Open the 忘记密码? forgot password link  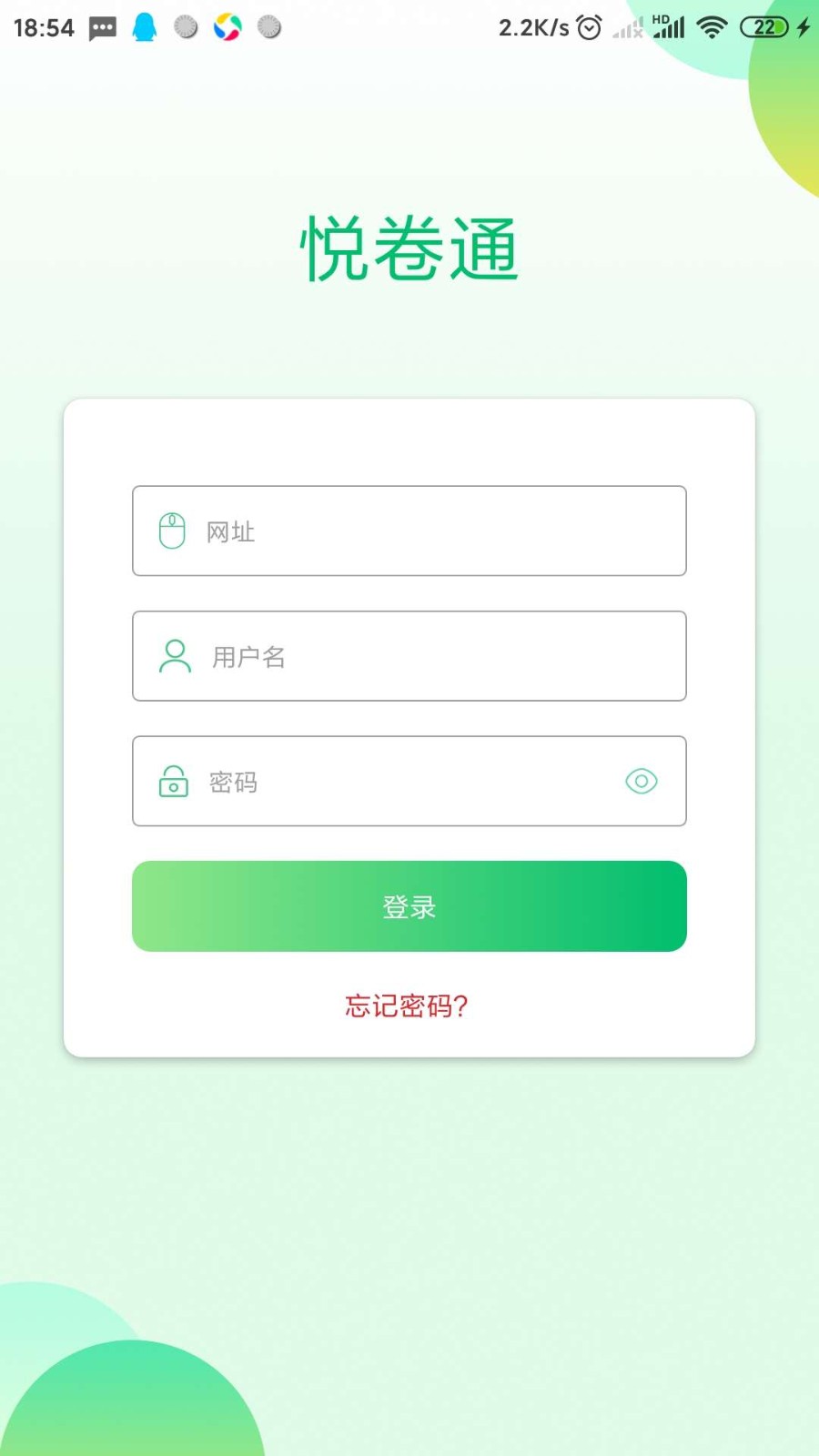click(x=407, y=1006)
